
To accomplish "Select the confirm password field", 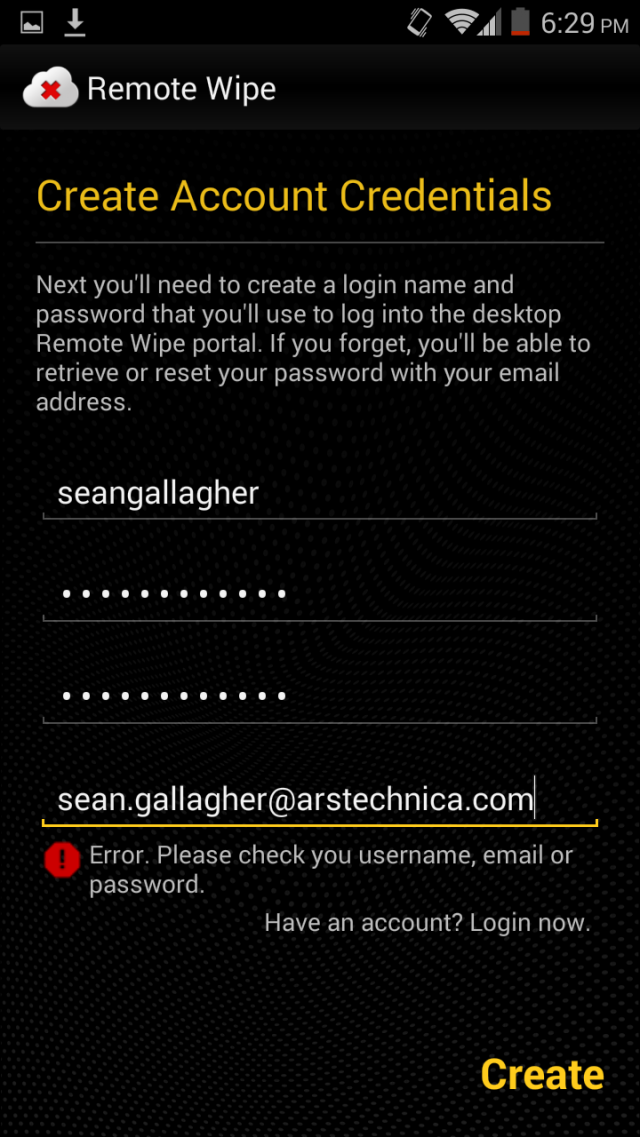I will (x=320, y=698).
